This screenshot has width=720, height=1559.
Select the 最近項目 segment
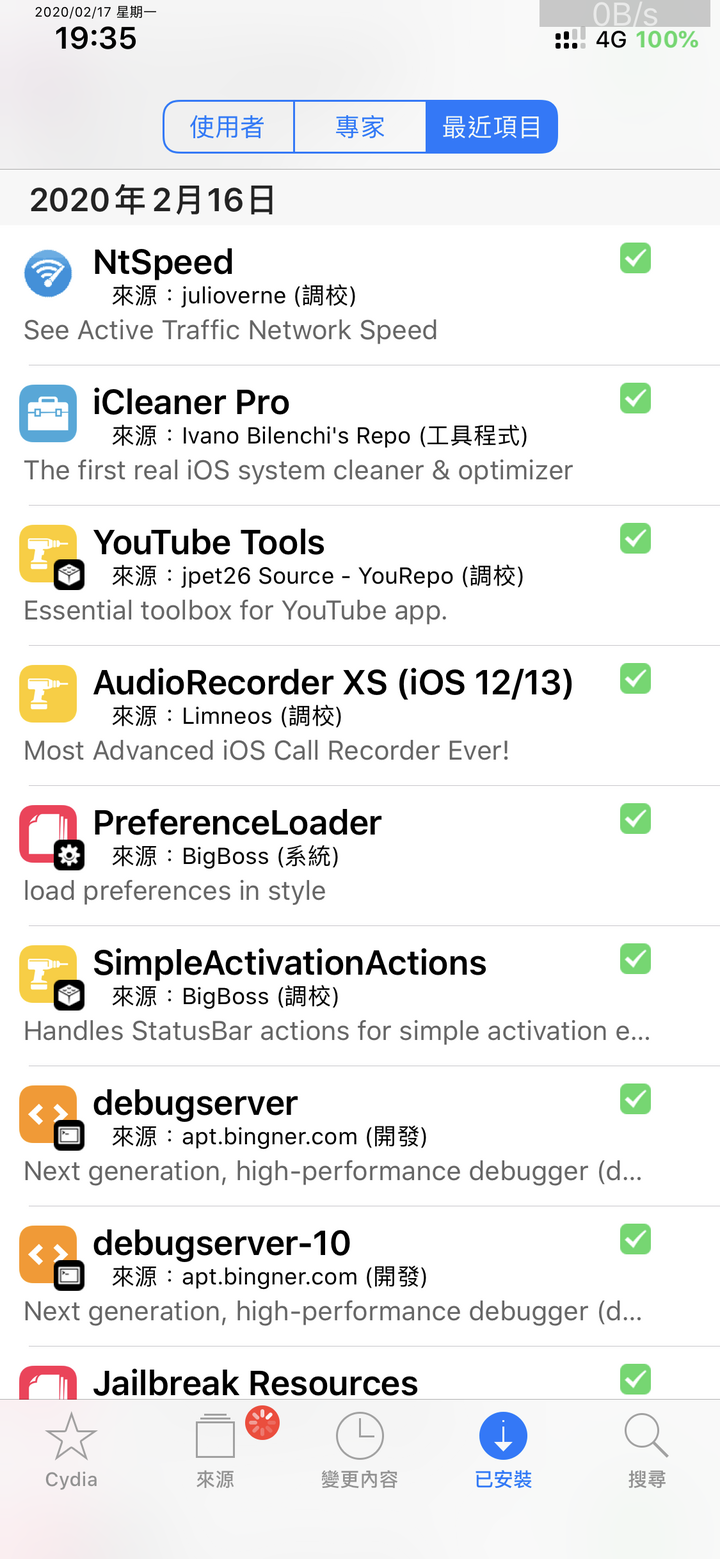[491, 127]
